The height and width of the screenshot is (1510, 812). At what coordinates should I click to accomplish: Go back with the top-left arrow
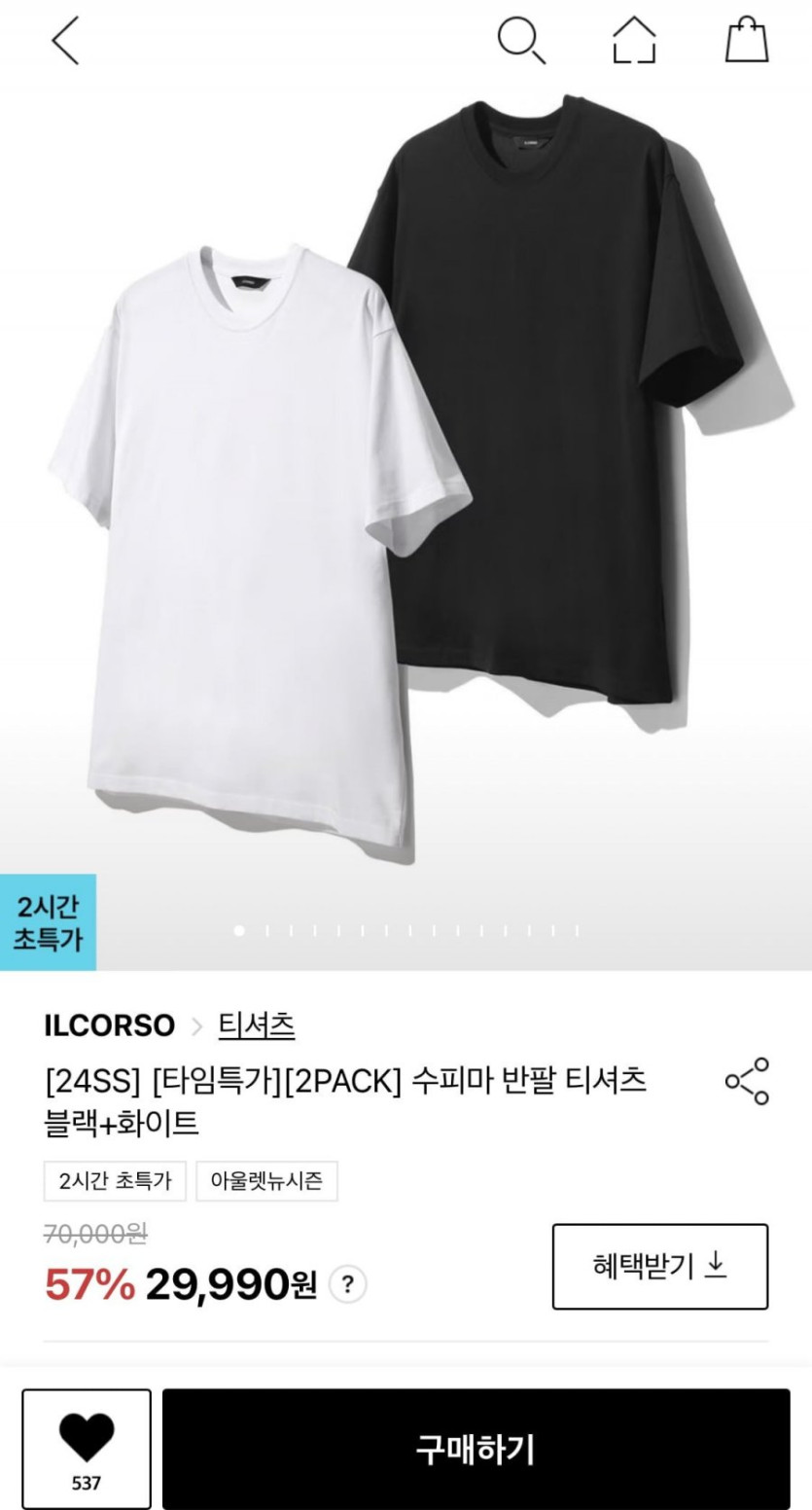click(65, 41)
